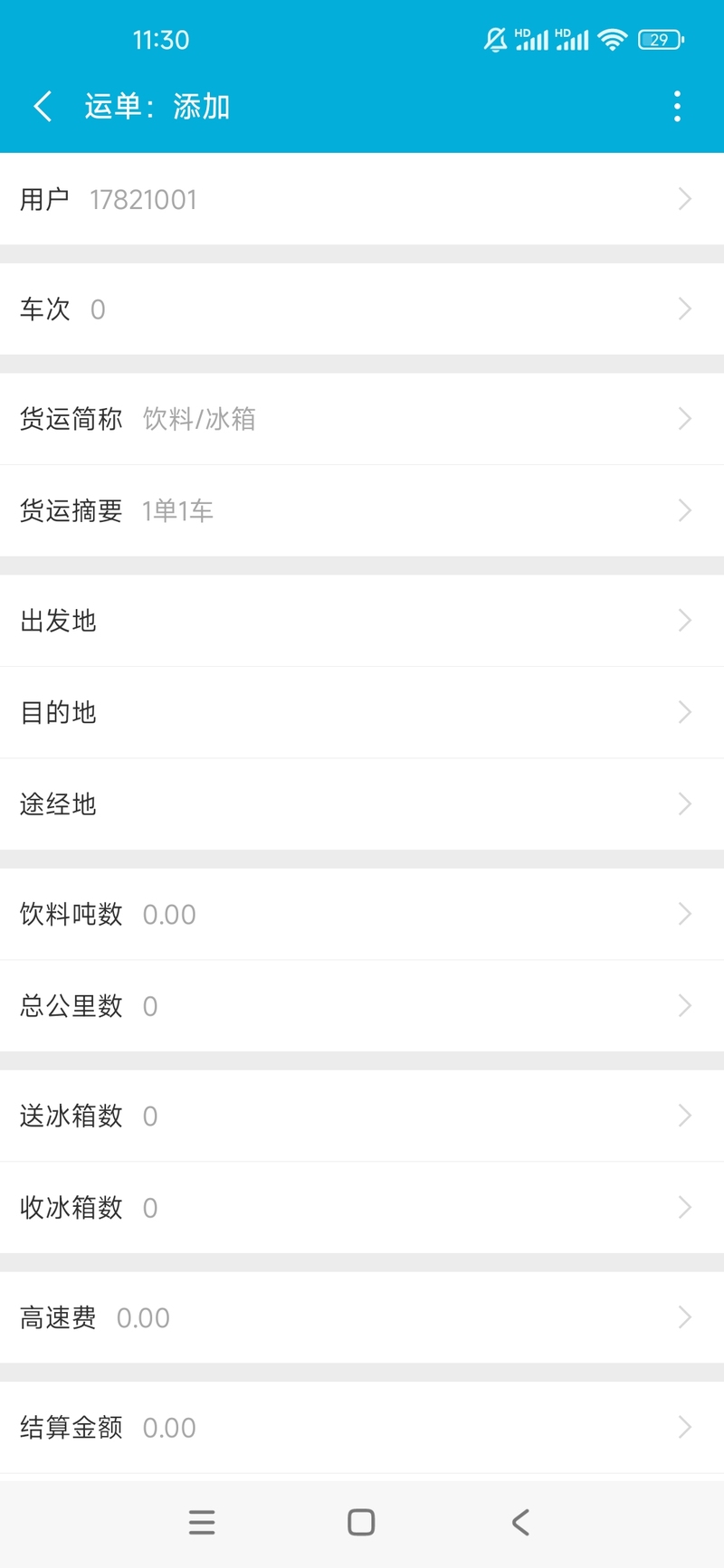724x1568 pixels.
Task: Open the 途经地 row
Action: [x=362, y=804]
